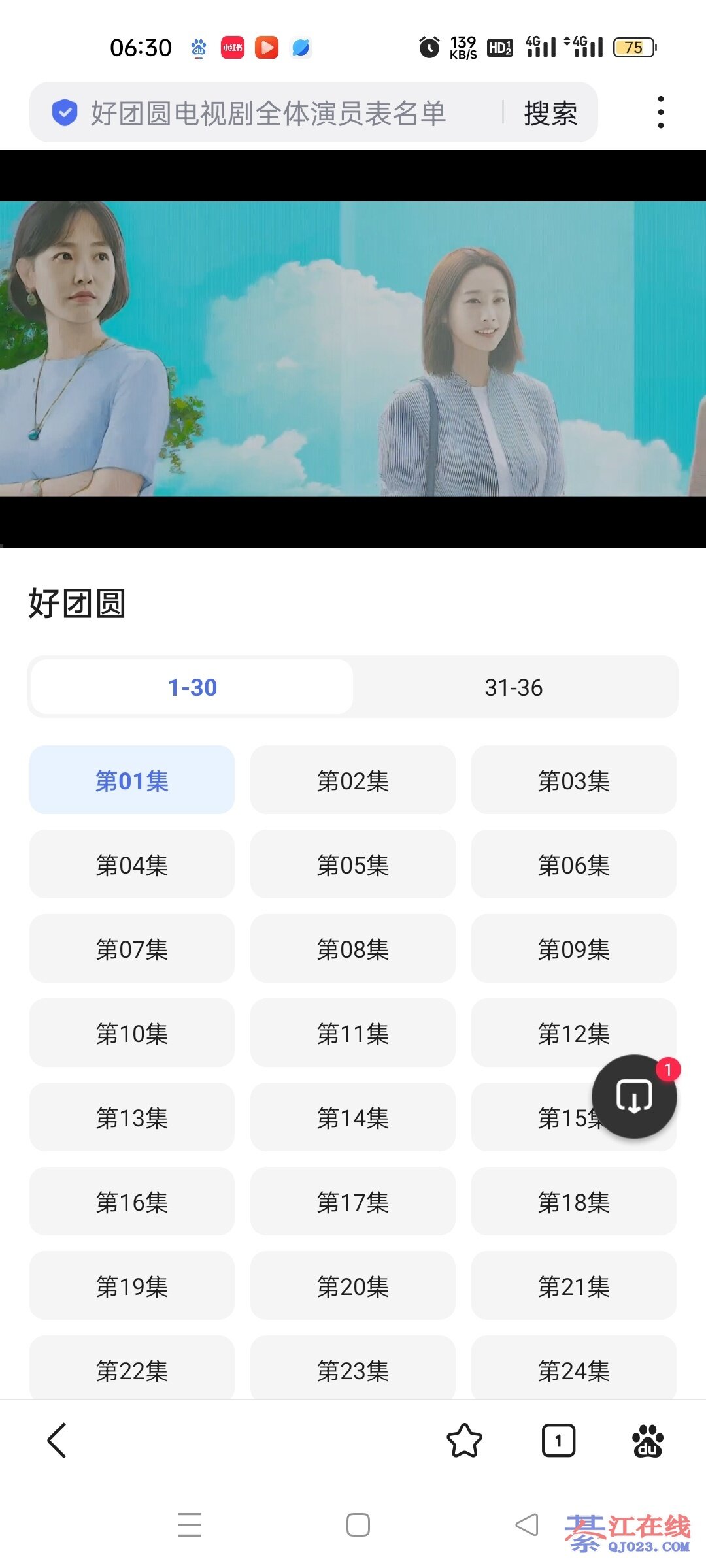Viewport: 706px width, 1568px height.
Task: Open the tabs switcher showing 1
Action: pos(558,1440)
